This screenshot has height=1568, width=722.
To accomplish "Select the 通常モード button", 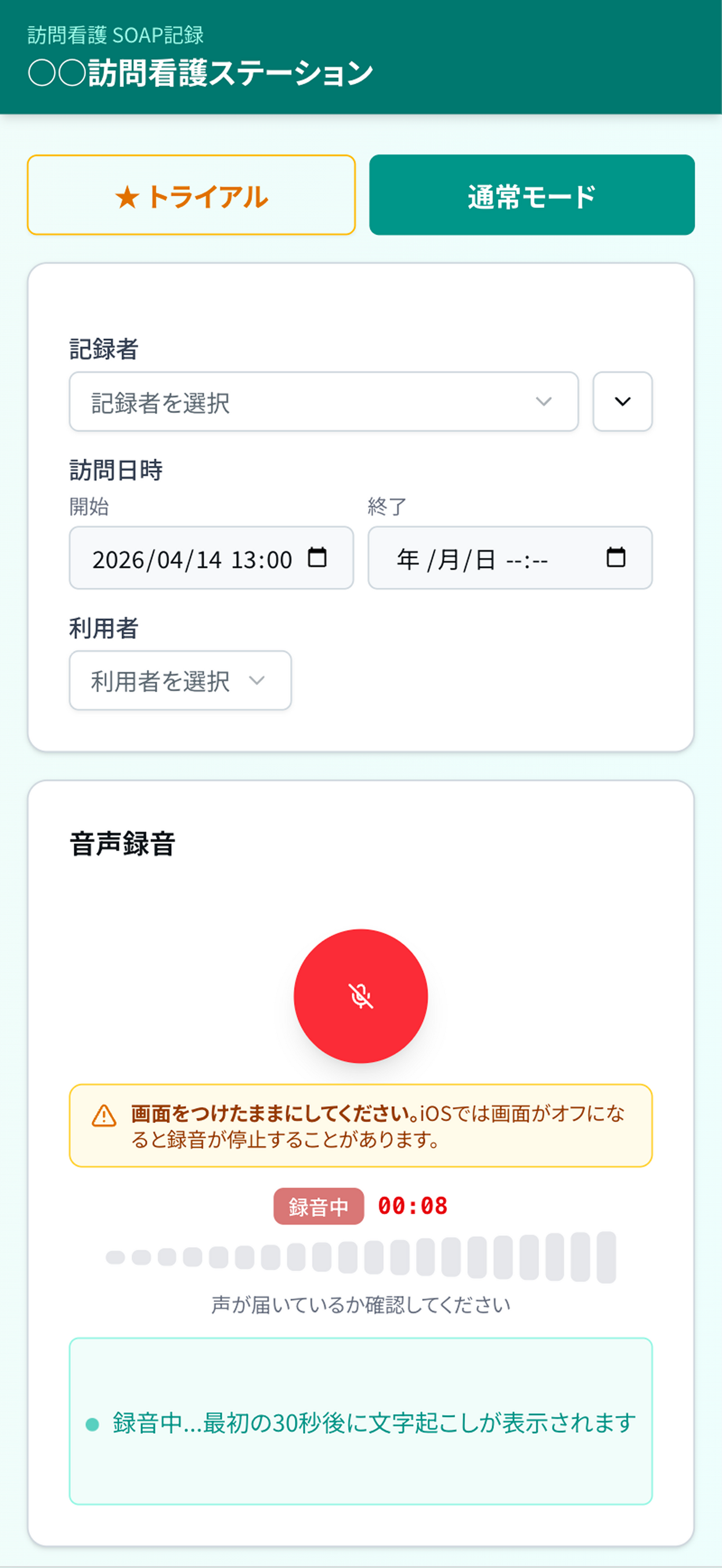I will pyautogui.click(x=532, y=195).
